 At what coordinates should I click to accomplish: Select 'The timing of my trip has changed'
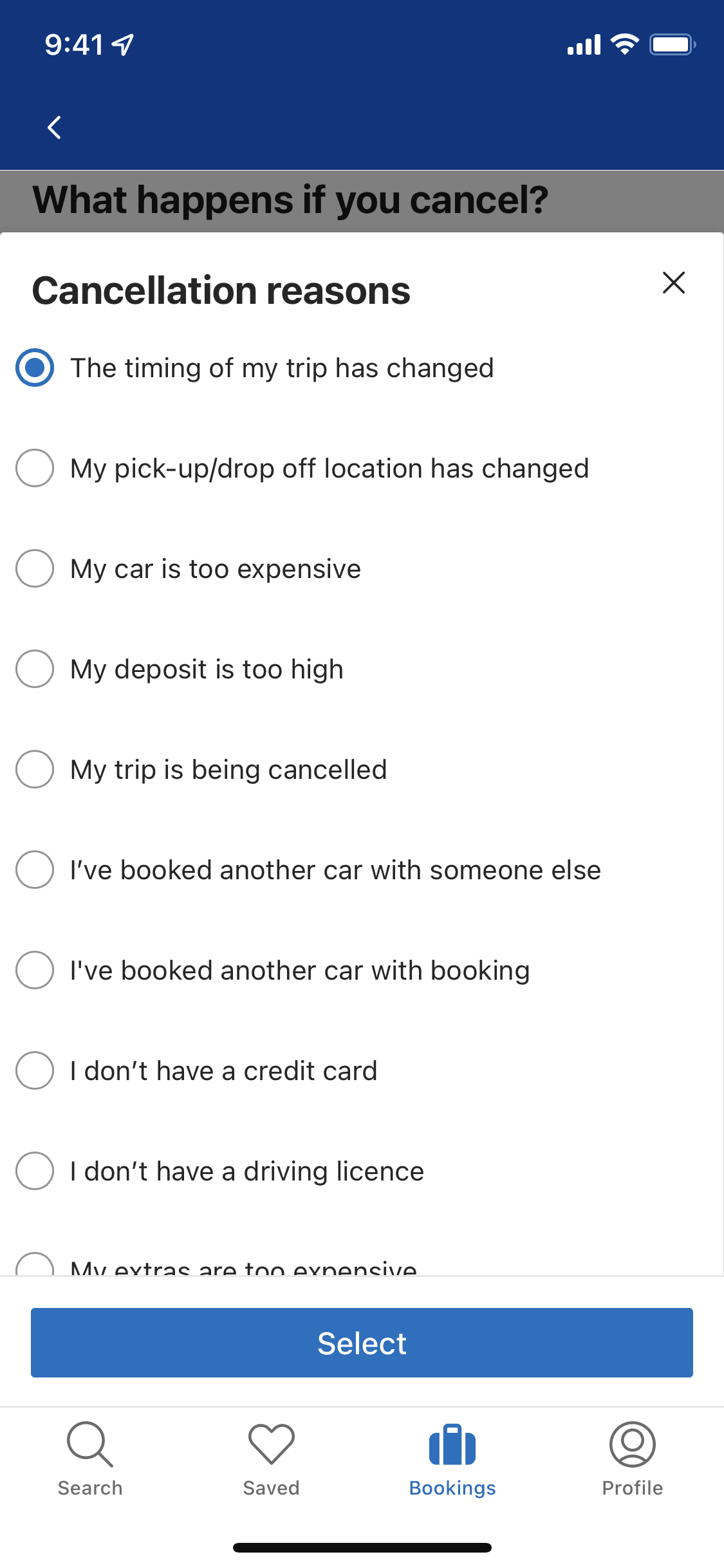click(35, 368)
